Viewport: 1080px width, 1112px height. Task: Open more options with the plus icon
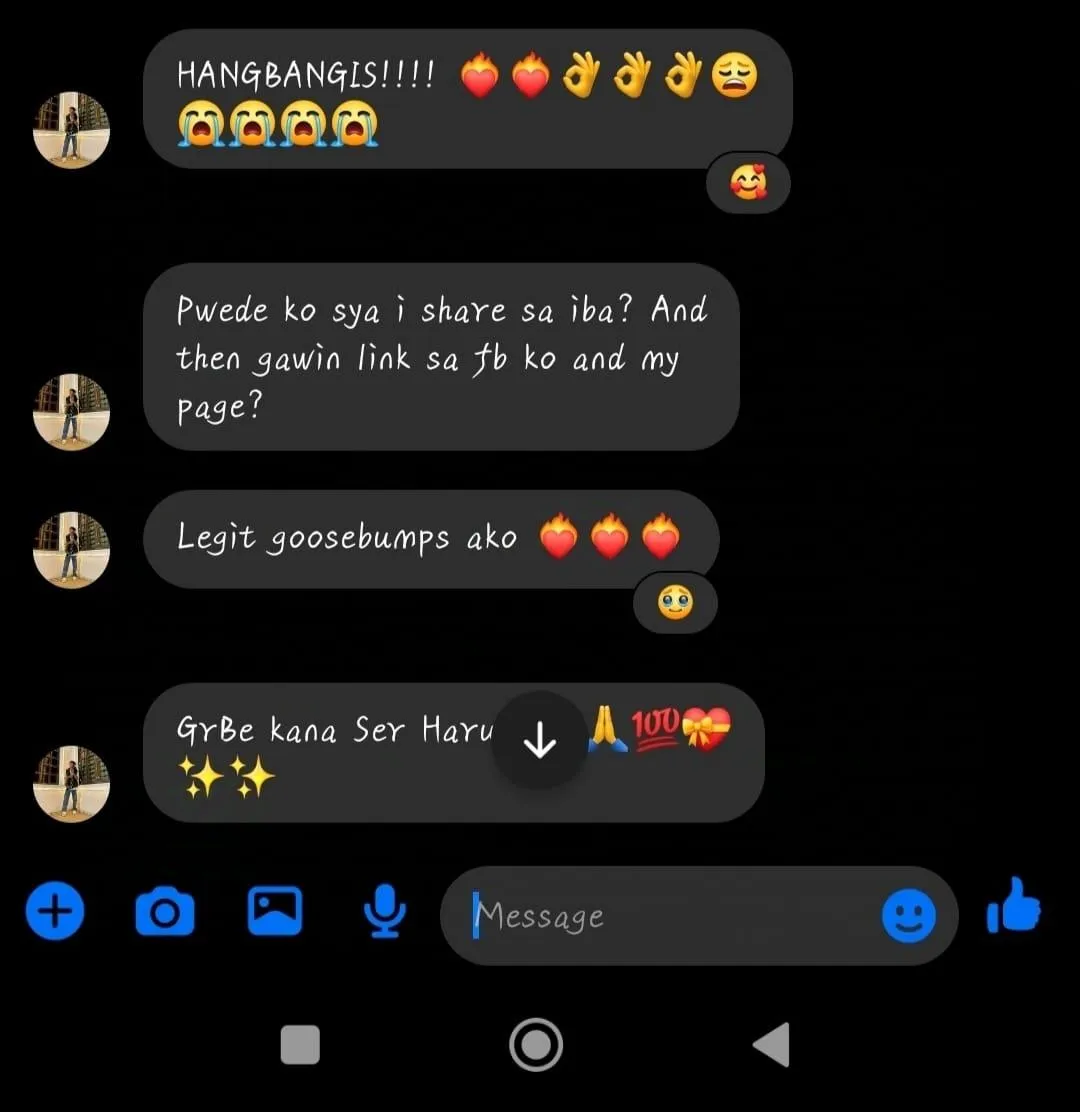(x=55, y=912)
